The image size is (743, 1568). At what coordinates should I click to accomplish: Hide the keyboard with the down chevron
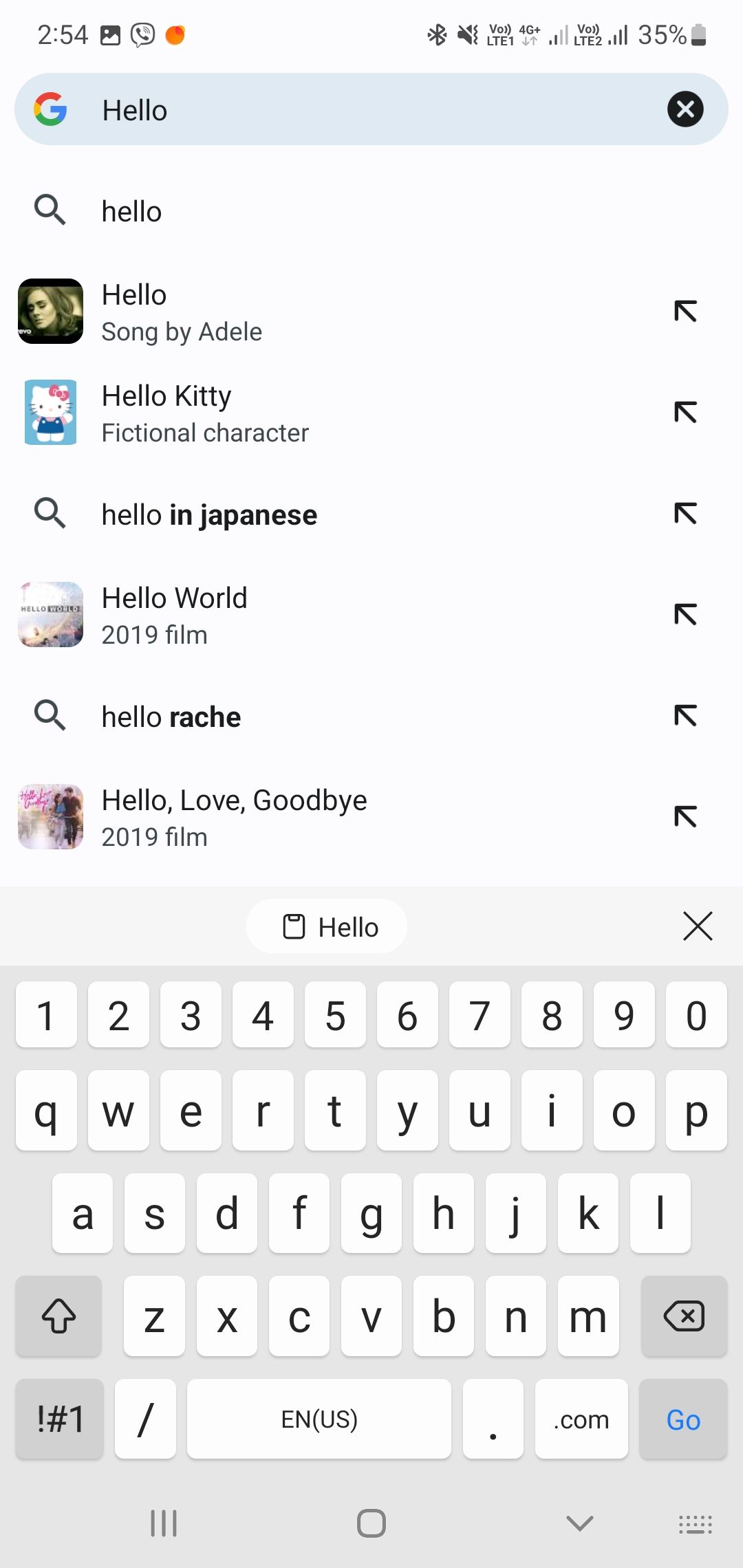579,1523
